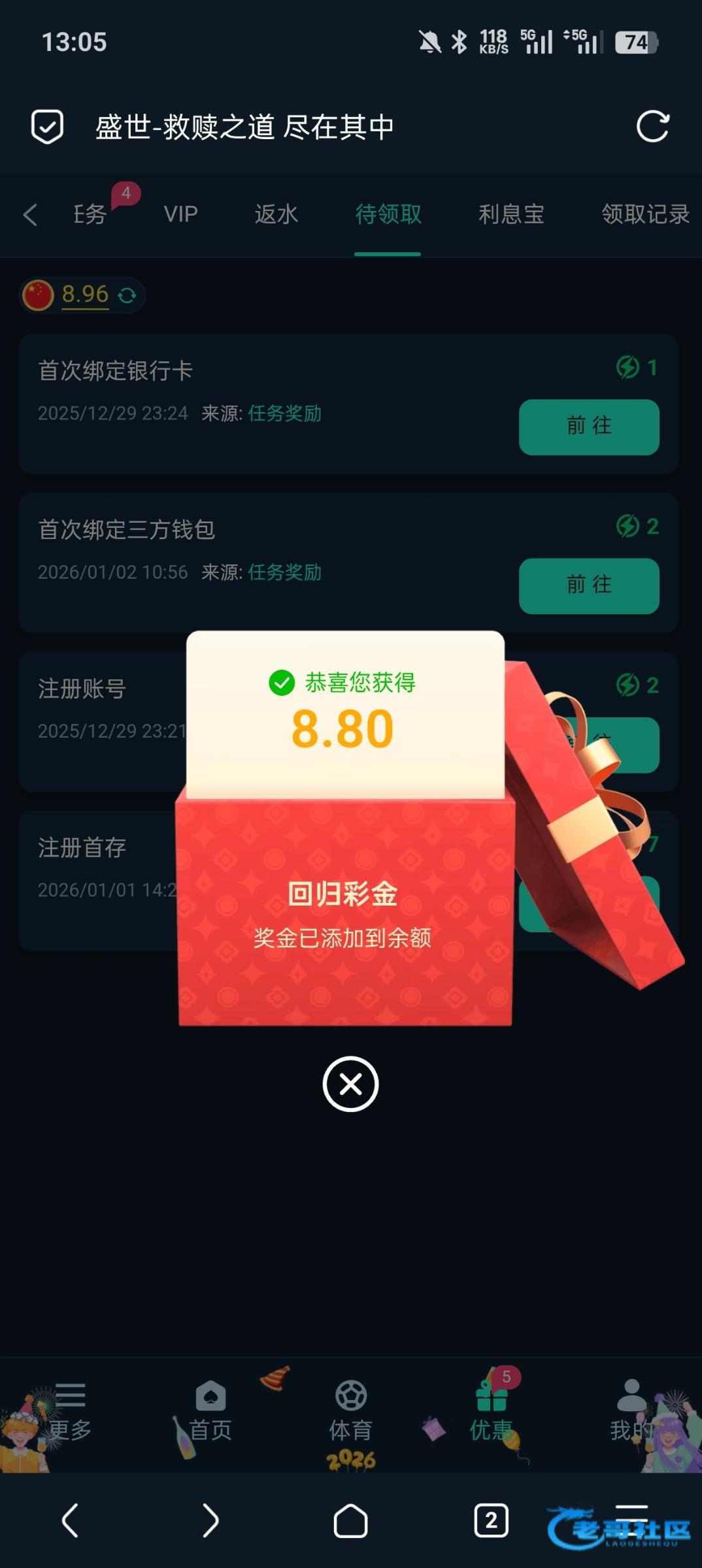Viewport: 702px width, 1568px height.
Task: Tap the left arrow beside the tabs
Action: [30, 215]
